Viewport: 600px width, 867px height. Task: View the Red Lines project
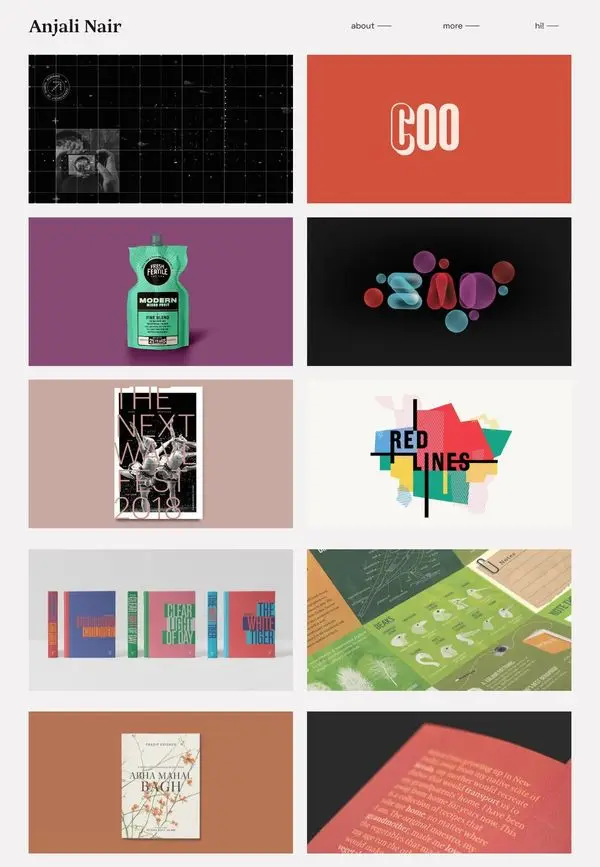[x=439, y=454]
